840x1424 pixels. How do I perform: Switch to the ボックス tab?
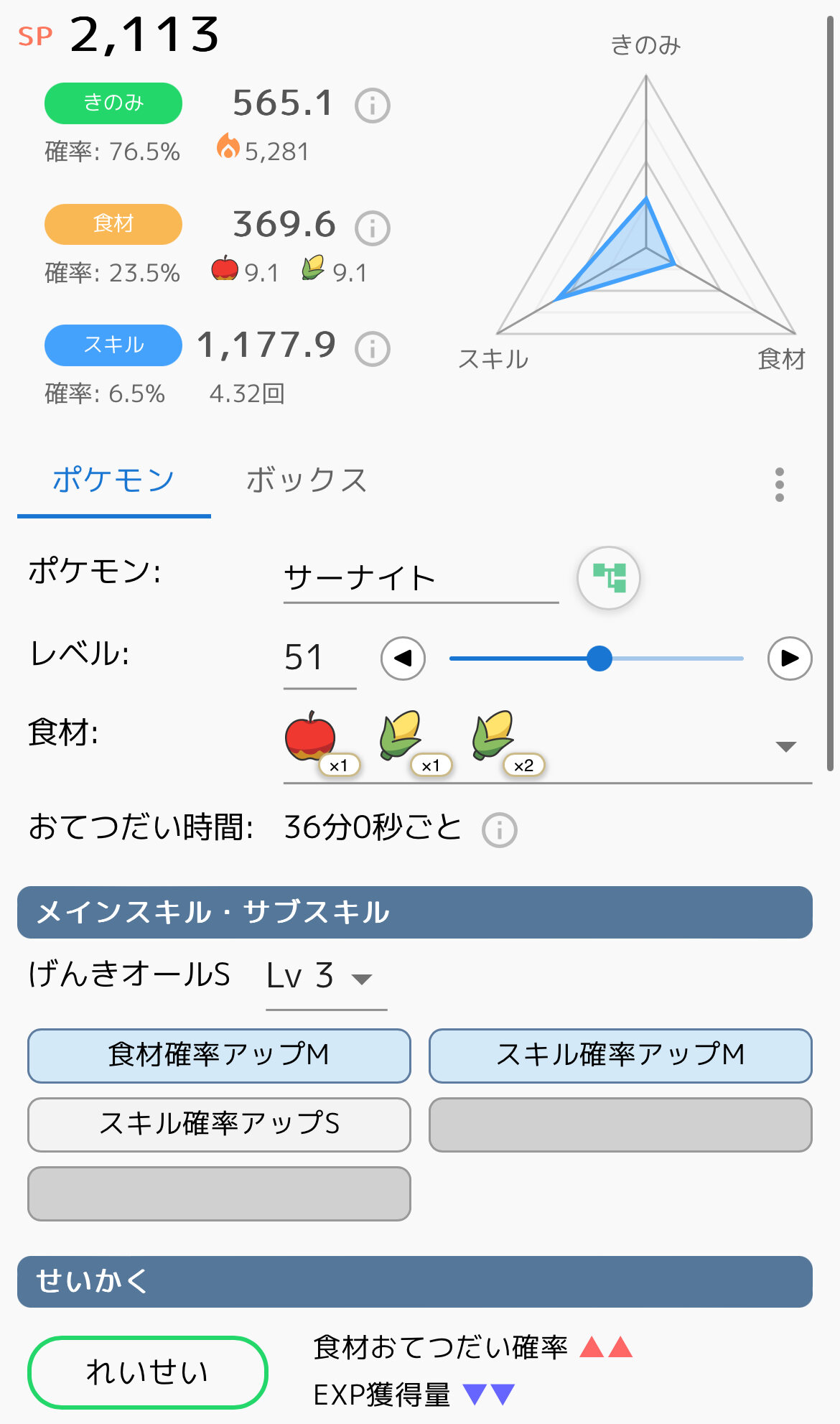click(x=307, y=480)
